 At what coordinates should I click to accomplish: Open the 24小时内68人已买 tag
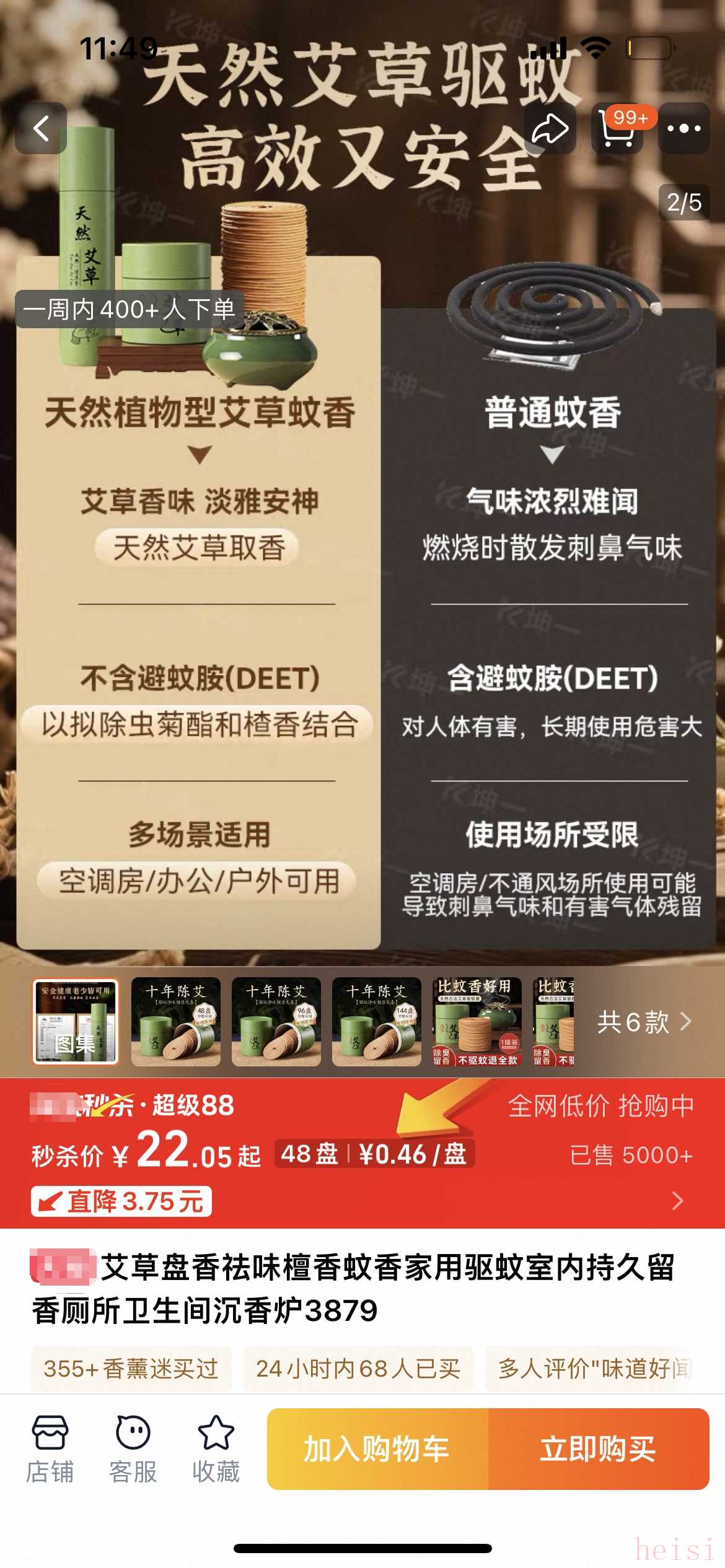(x=358, y=1368)
